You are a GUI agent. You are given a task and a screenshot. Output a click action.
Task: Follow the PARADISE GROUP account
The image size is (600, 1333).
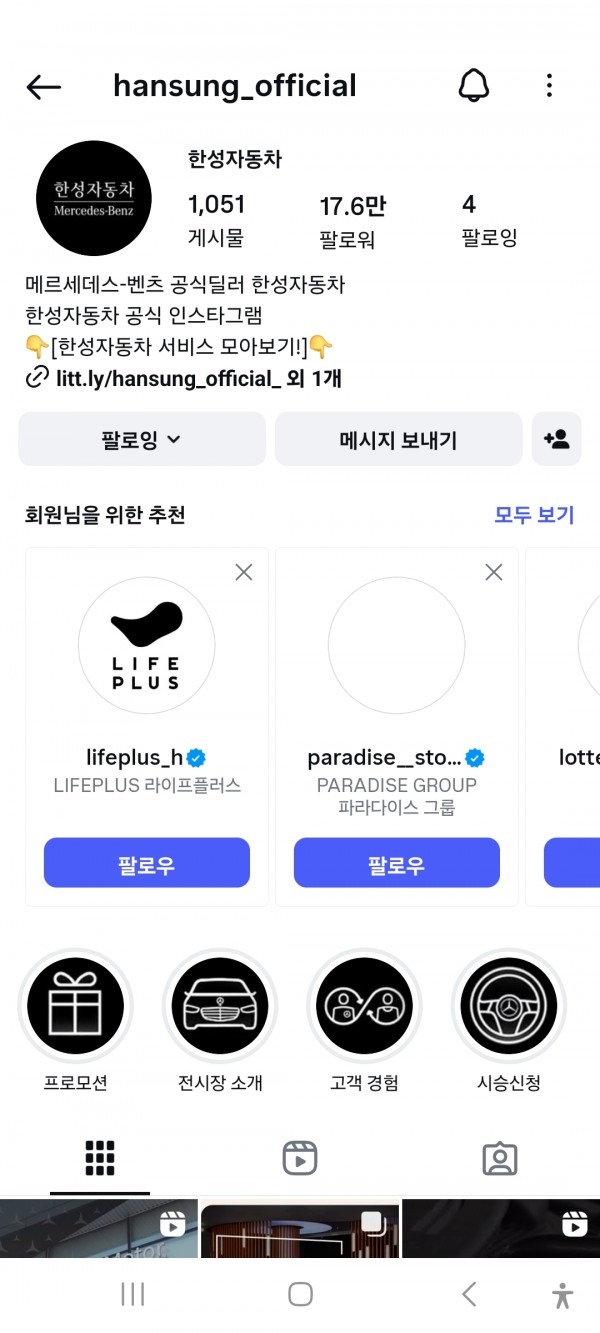(x=396, y=862)
